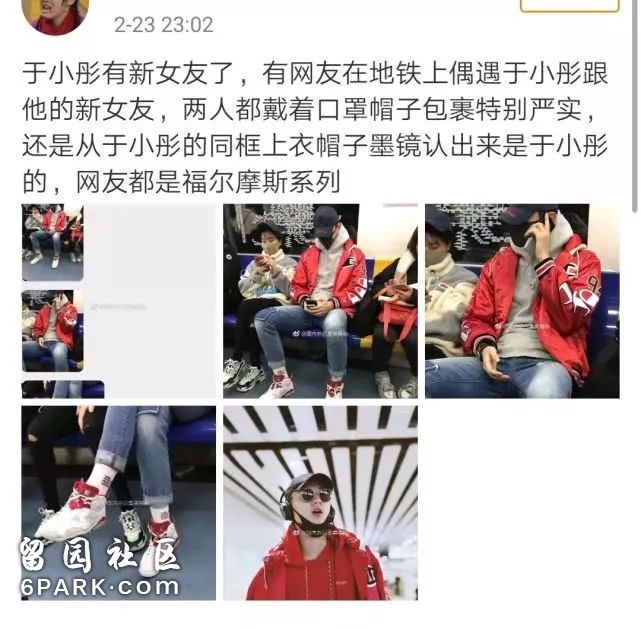
Task: Open the photo showing red and white sneakers
Action: [x=119, y=502]
